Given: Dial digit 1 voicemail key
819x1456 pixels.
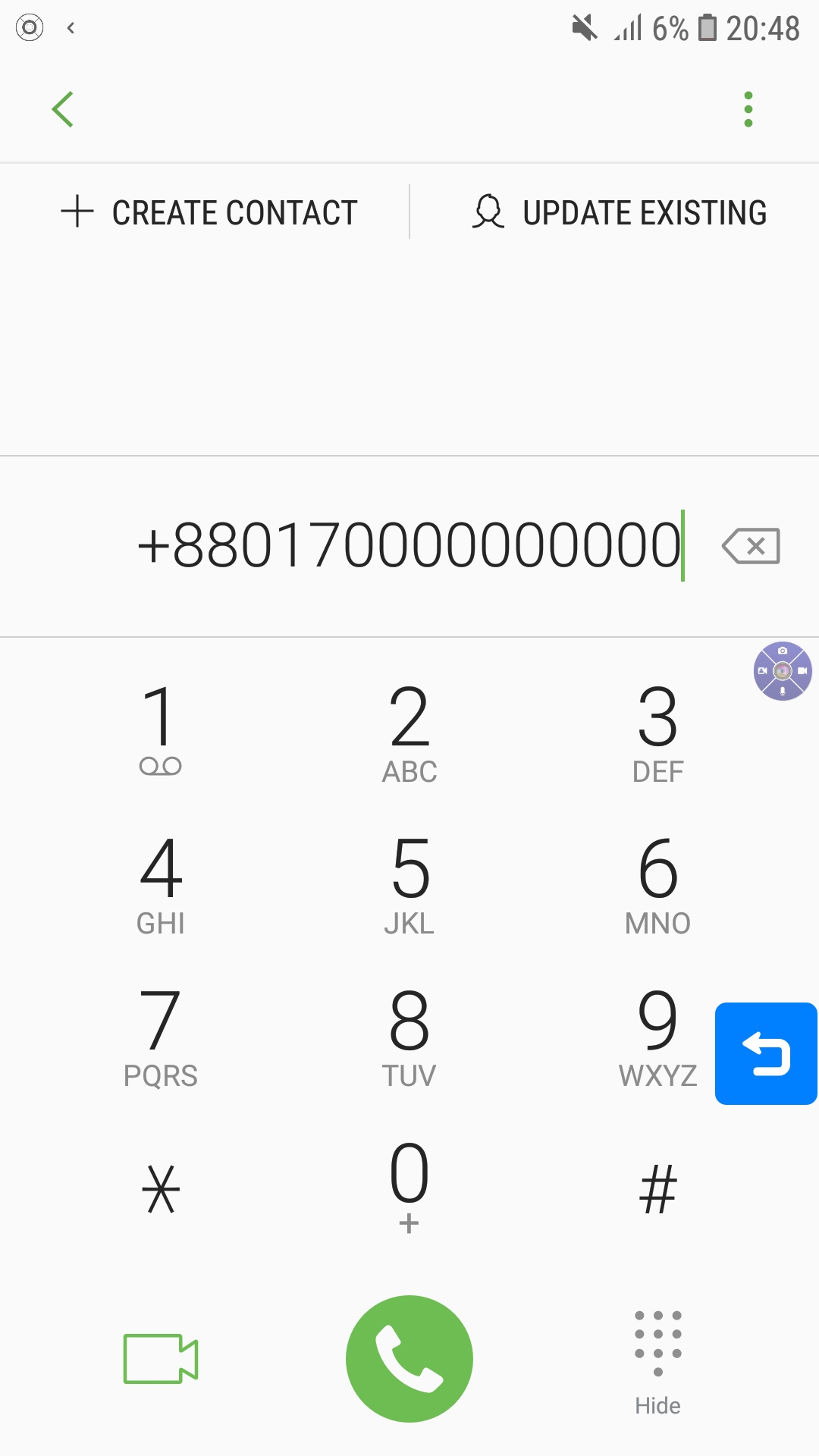Looking at the screenshot, I should click(161, 728).
